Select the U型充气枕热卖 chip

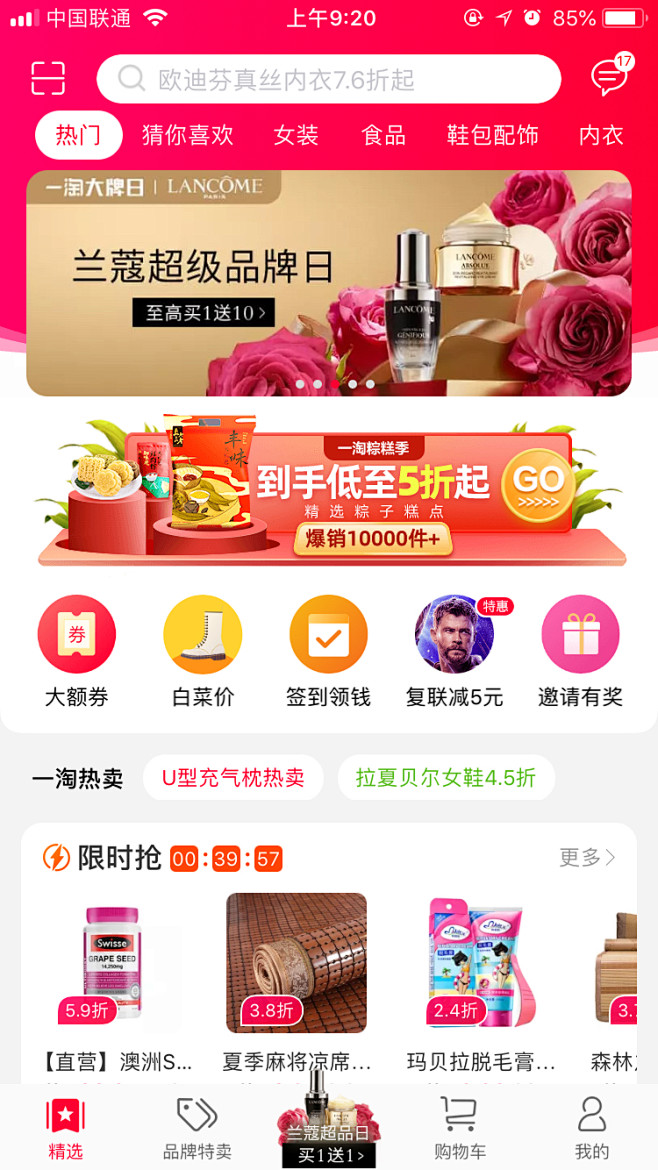(234, 778)
